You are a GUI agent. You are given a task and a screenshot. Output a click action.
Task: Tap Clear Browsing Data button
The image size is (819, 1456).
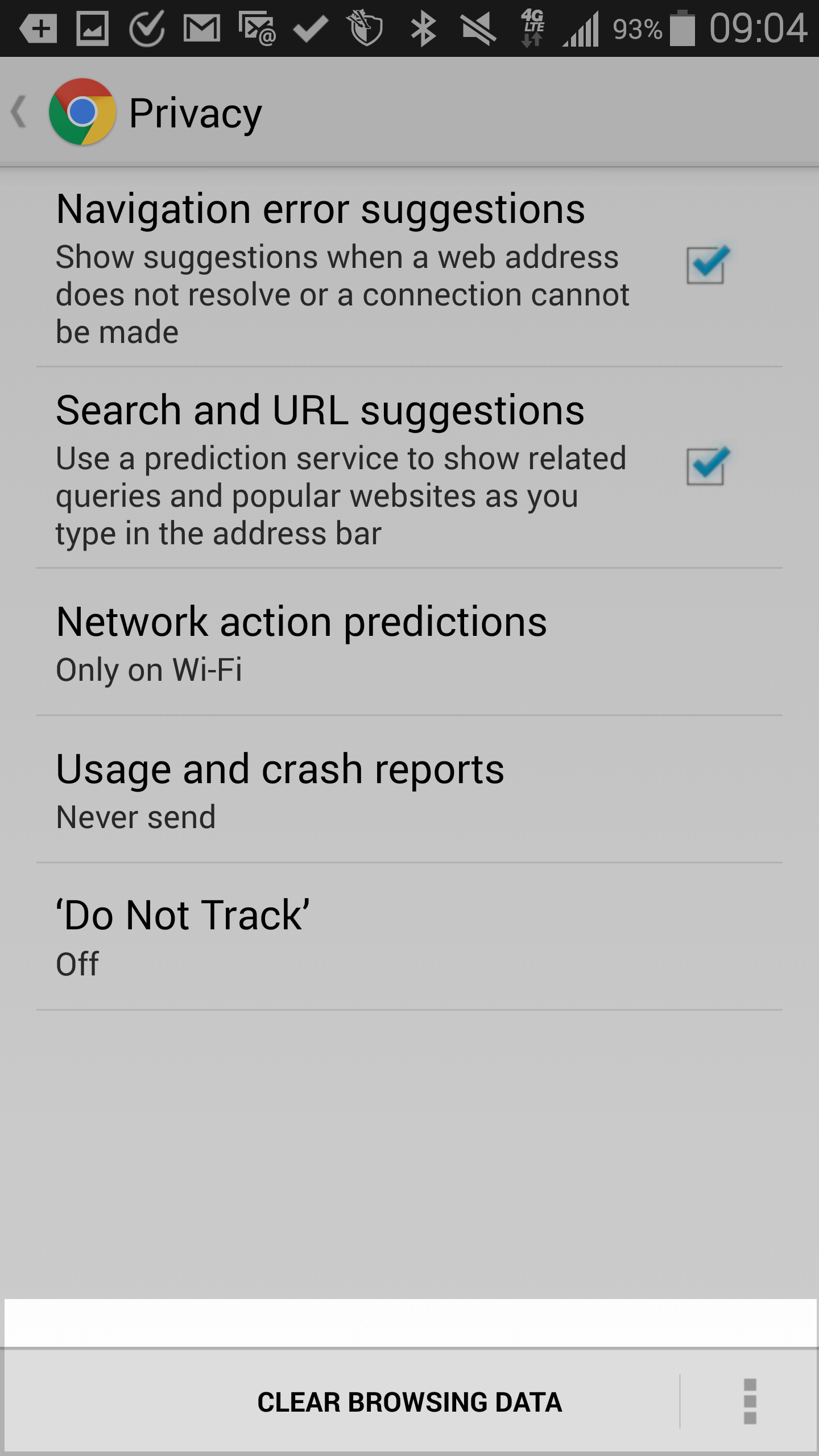coord(409,1402)
